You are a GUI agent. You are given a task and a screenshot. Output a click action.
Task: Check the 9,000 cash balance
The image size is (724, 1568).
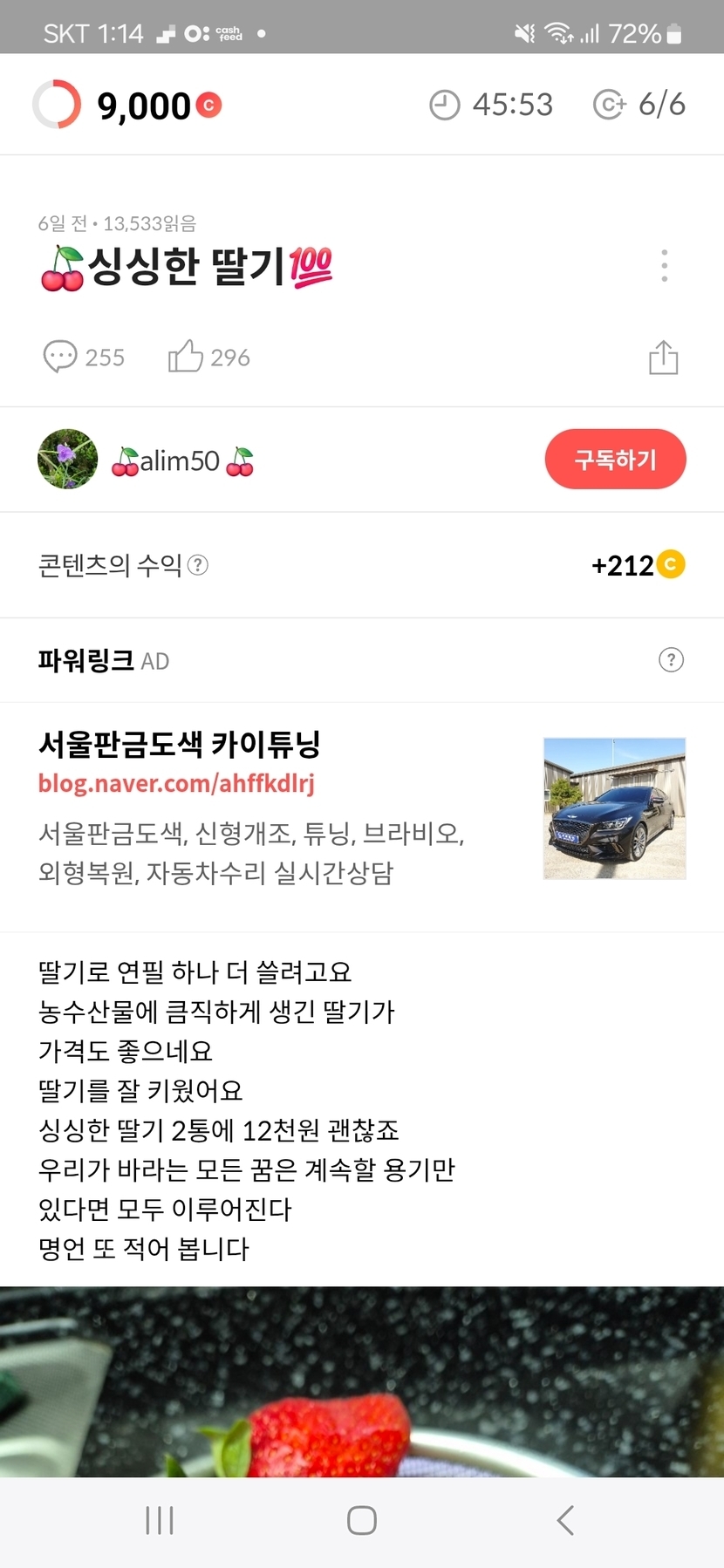(x=144, y=106)
